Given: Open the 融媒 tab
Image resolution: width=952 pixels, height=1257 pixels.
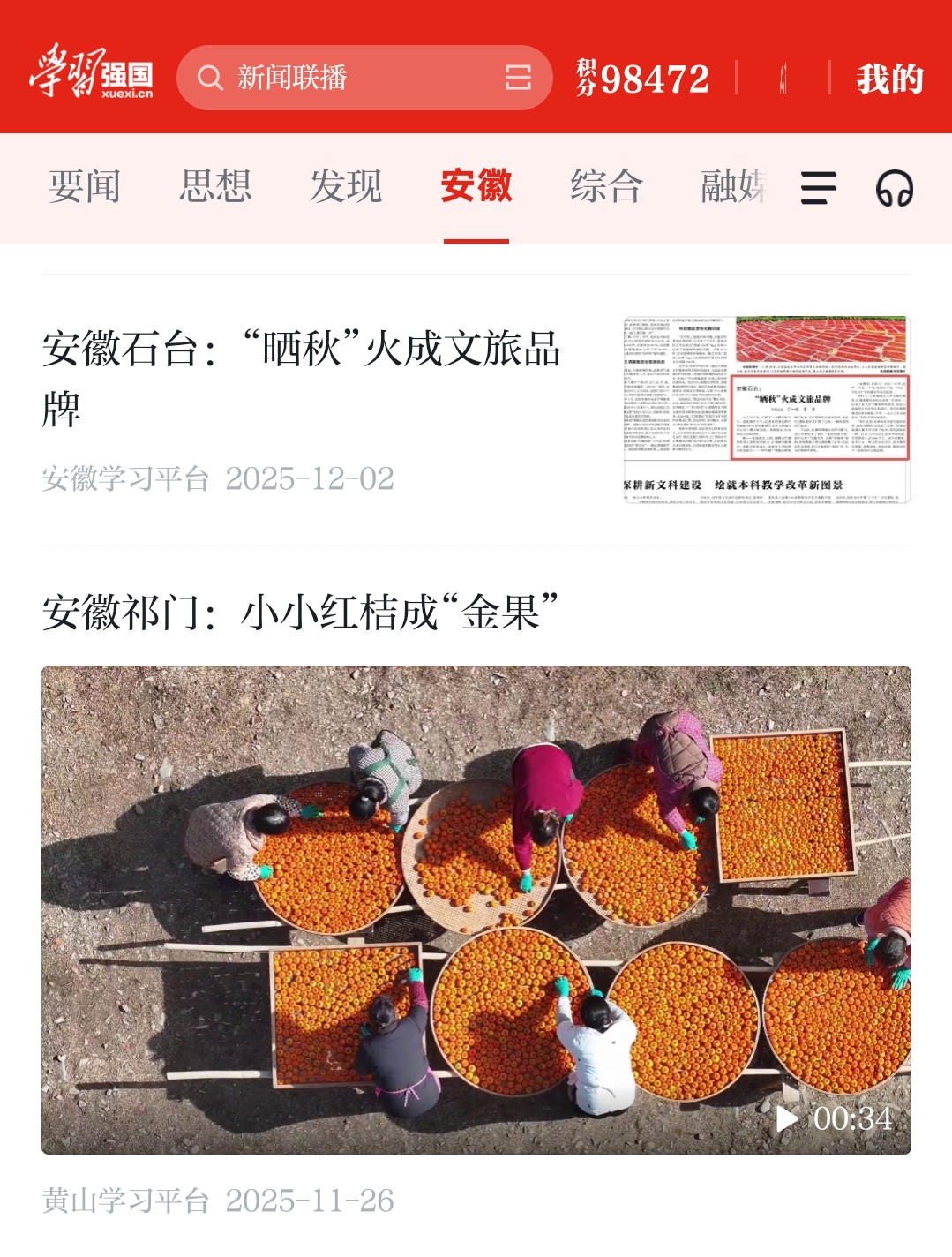Looking at the screenshot, I should (x=732, y=187).
